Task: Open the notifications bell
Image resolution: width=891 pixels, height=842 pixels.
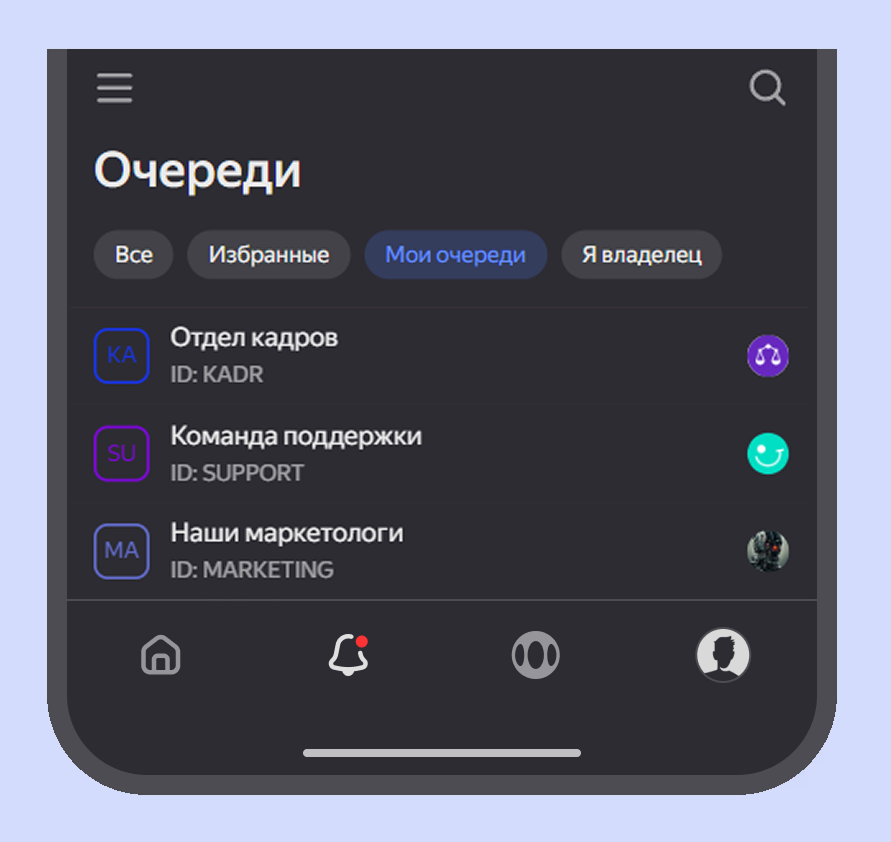Action: point(348,656)
